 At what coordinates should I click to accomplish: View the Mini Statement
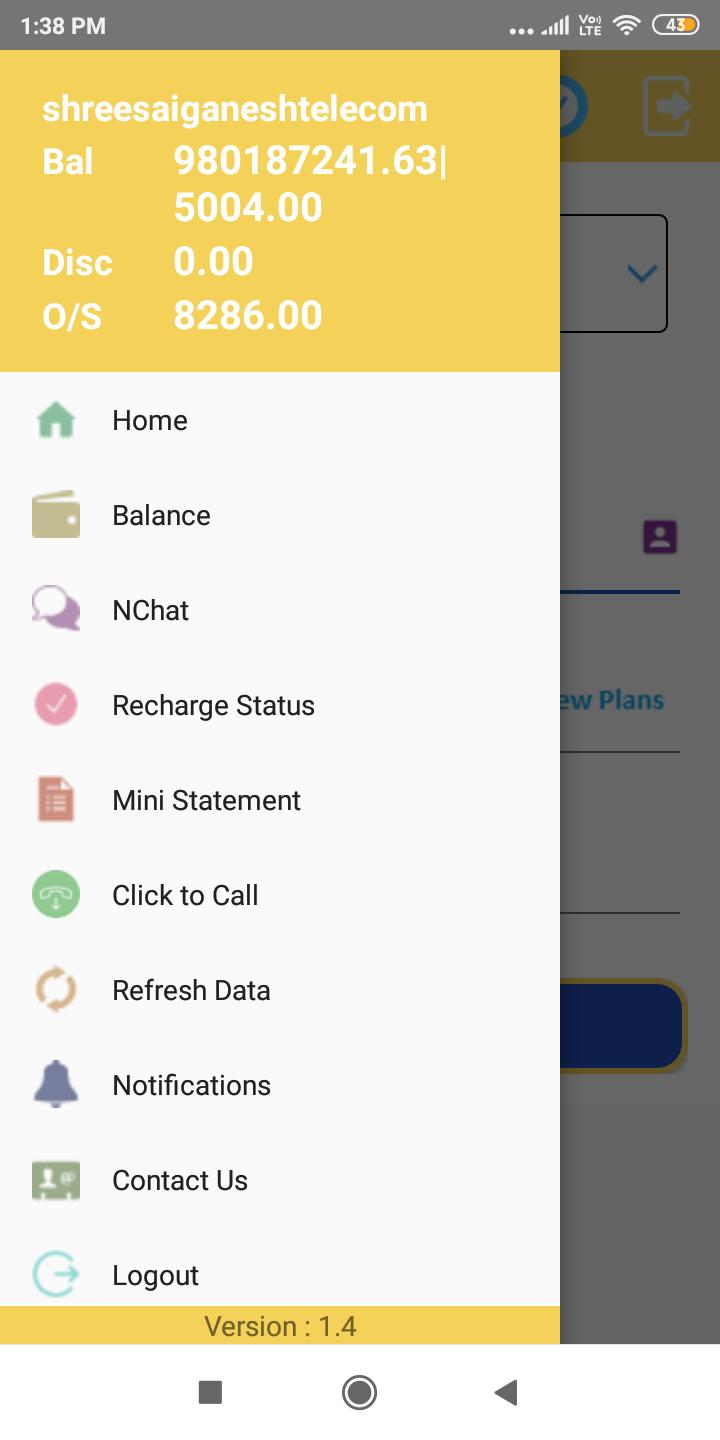206,800
